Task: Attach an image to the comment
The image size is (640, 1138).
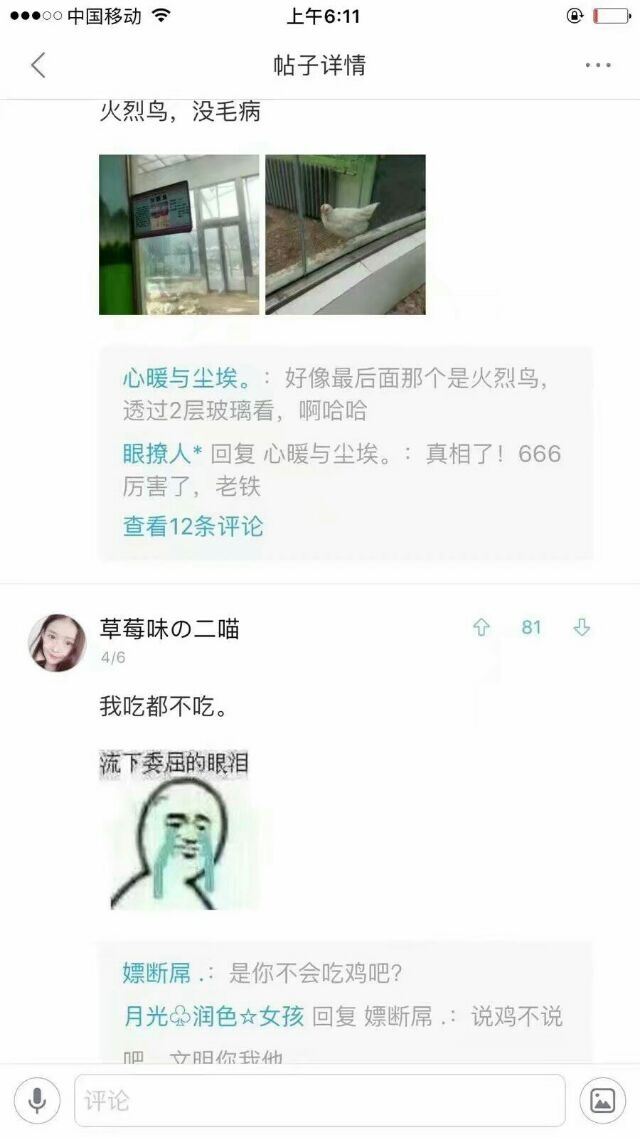Action: point(602,1100)
